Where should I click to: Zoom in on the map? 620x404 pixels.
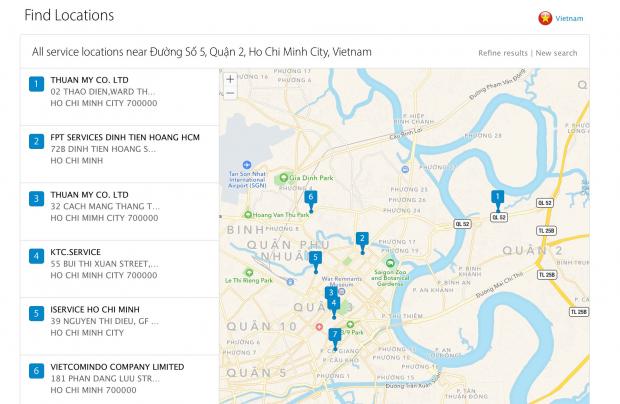pyautogui.click(x=231, y=78)
